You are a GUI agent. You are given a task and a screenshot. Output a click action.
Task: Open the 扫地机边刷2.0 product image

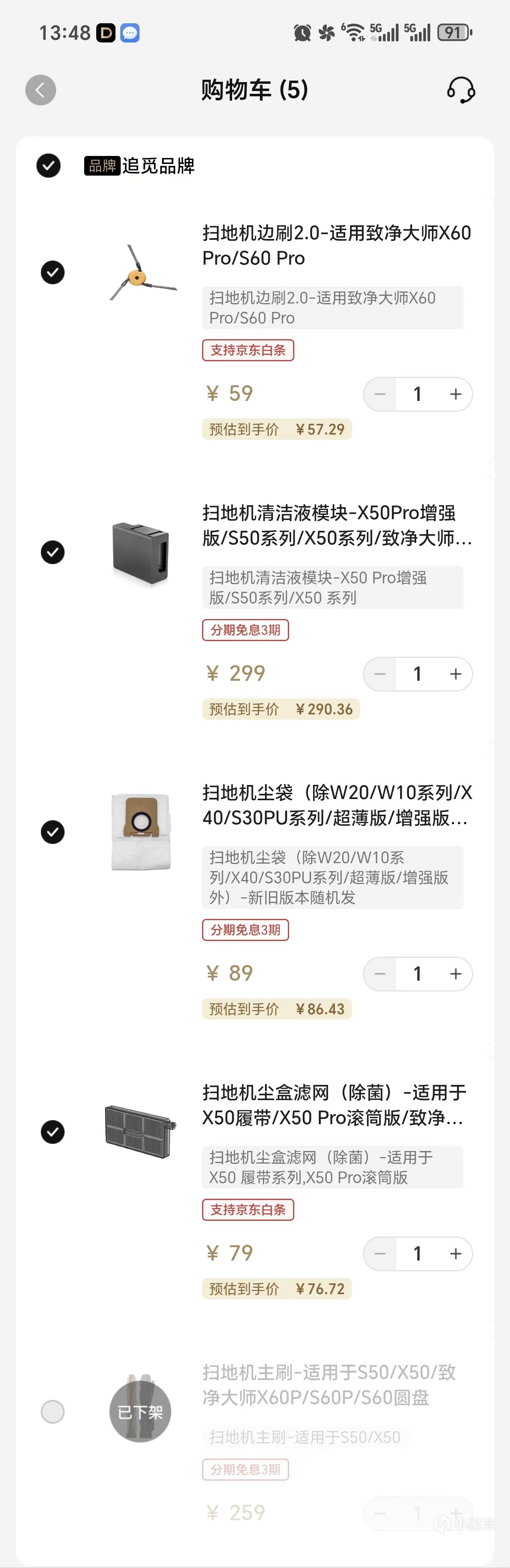141,273
